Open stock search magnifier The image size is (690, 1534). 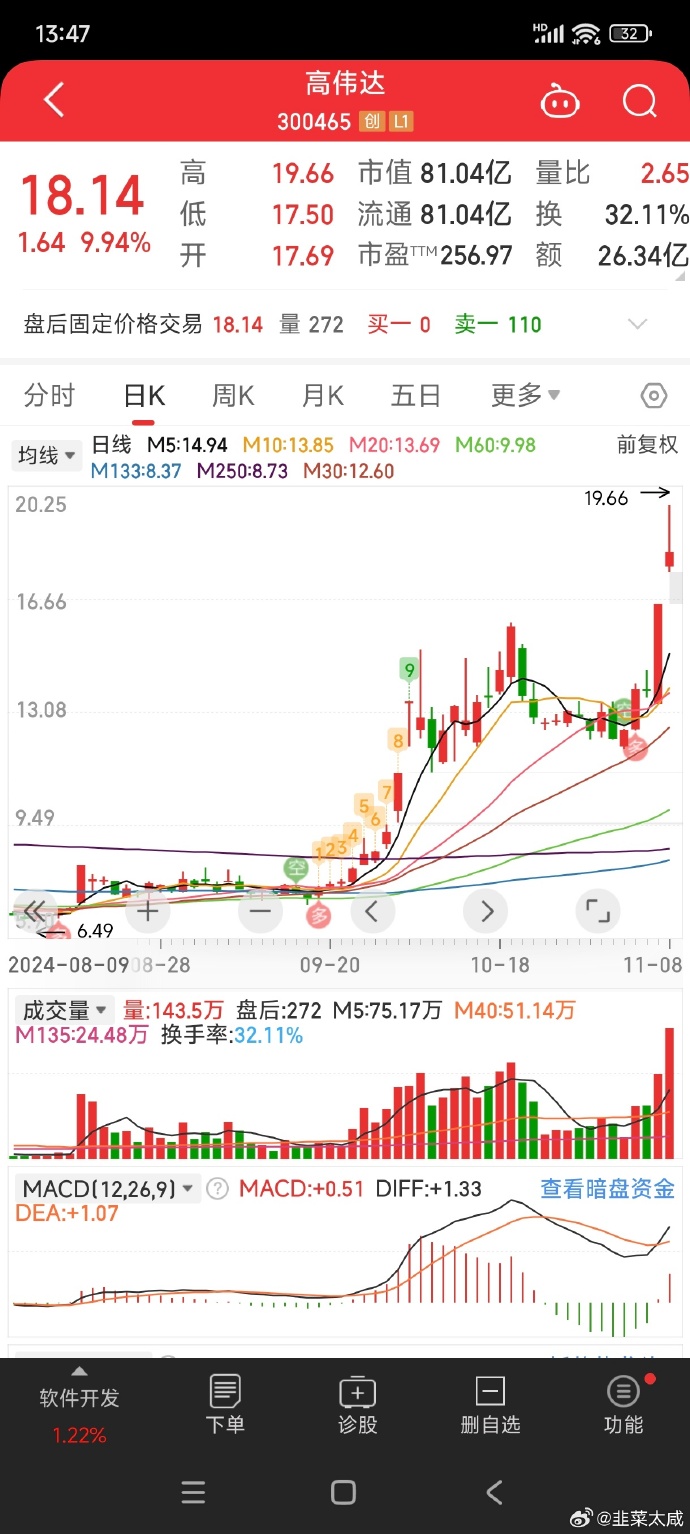(x=639, y=101)
